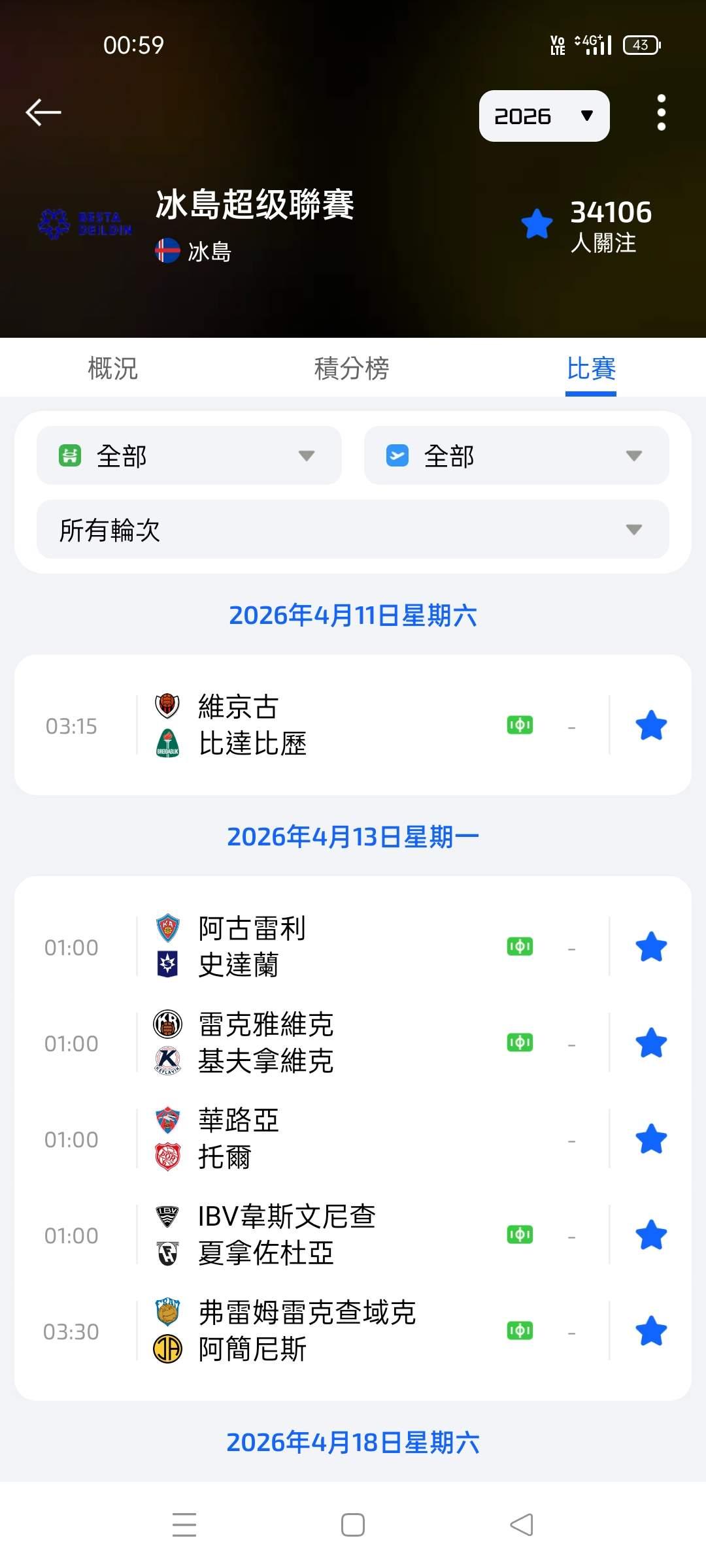The height and width of the screenshot is (1568, 706).
Task: Go to the system home screen
Action: (353, 1525)
